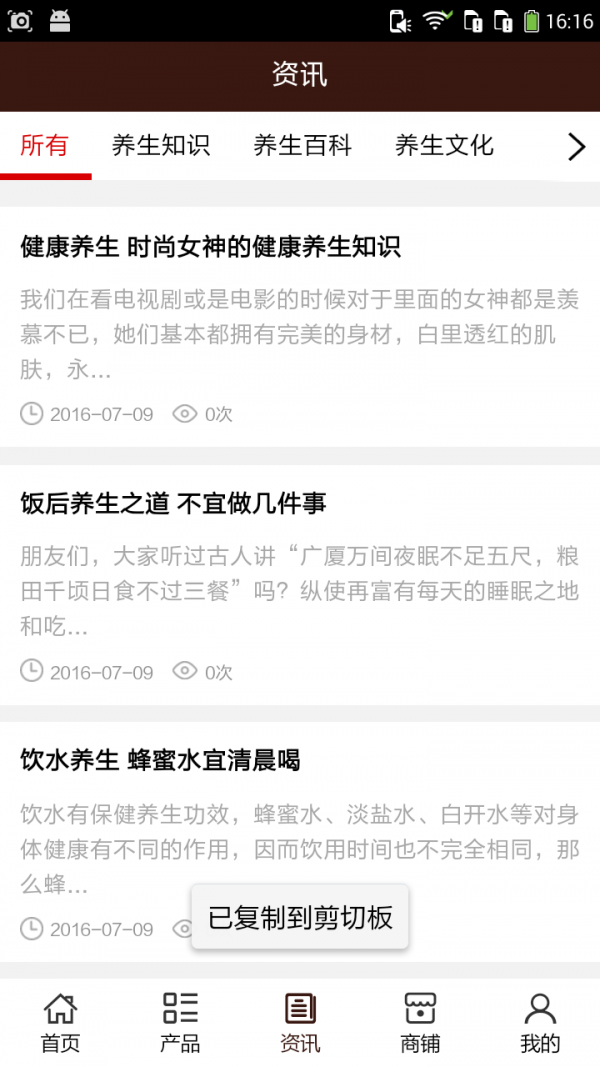
Task: Open article 饮水养生 蜂蜜水宜清晨喝
Action: tap(160, 761)
